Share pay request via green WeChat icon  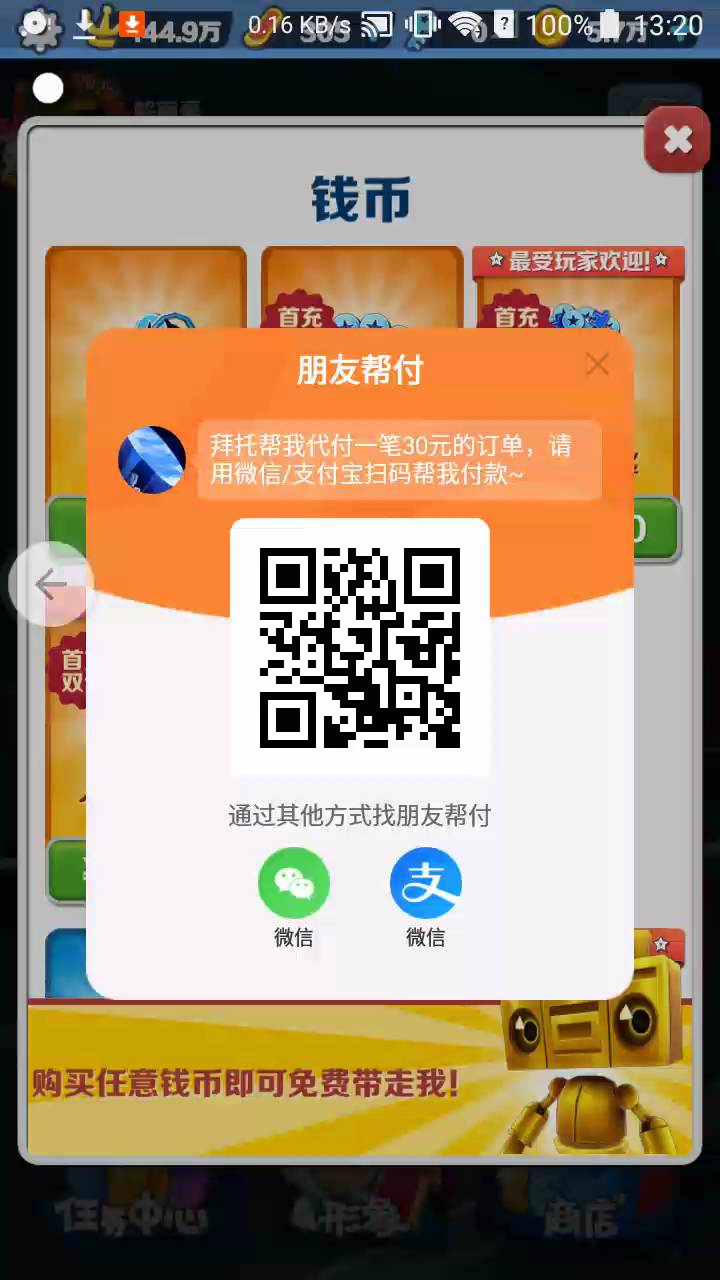click(294, 883)
